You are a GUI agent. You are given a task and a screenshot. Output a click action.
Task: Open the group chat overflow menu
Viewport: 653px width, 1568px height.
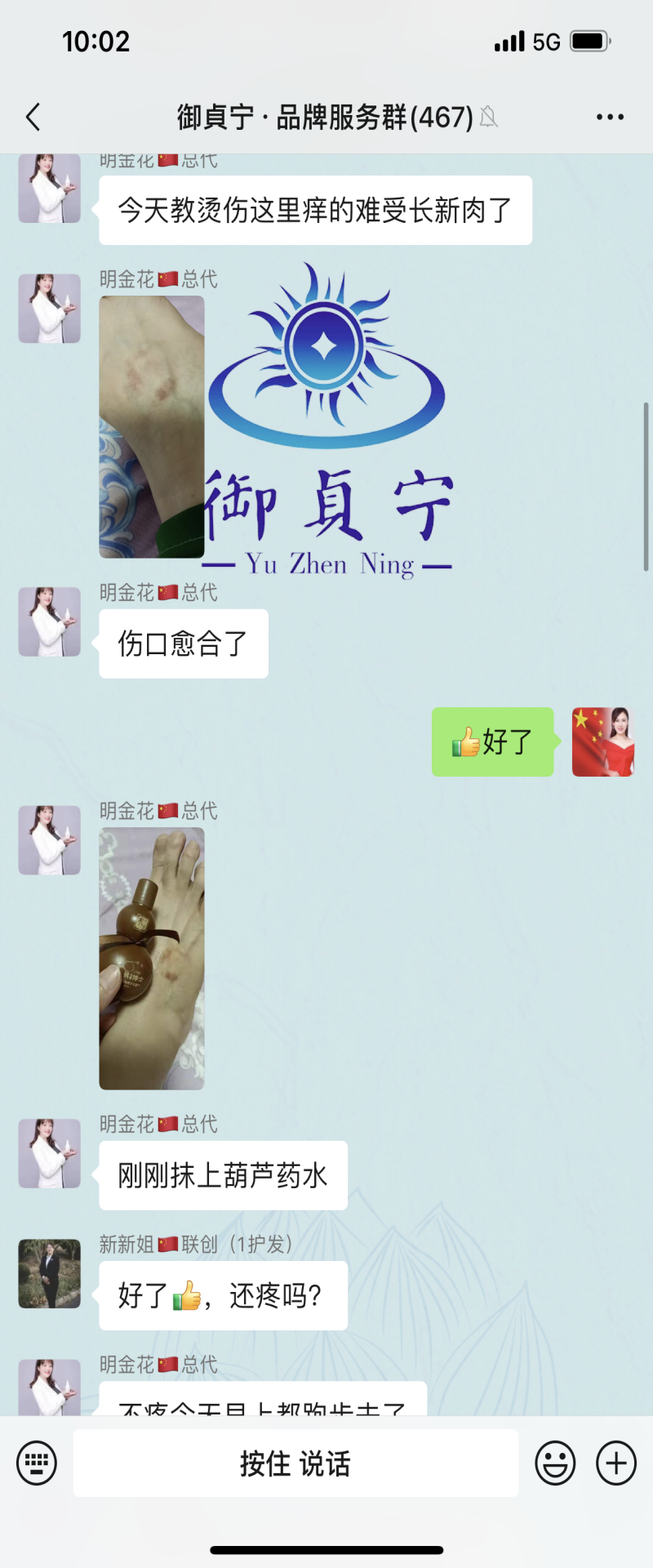tap(610, 118)
